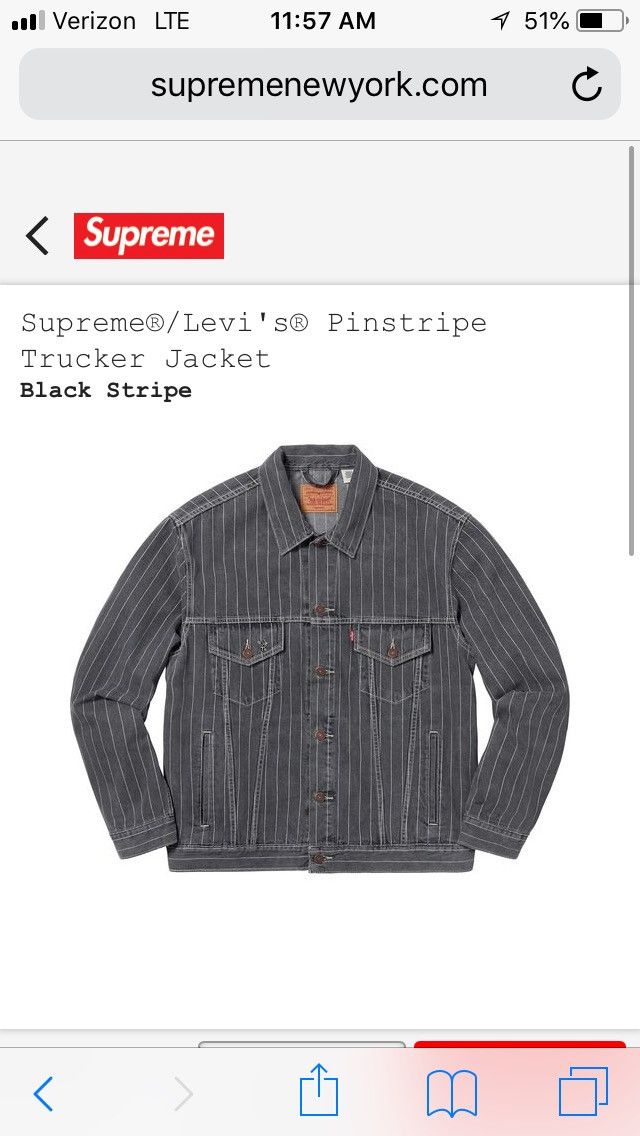Screen dimensions: 640x1136
Task: Open Safari bookmarks
Action: (451, 1093)
